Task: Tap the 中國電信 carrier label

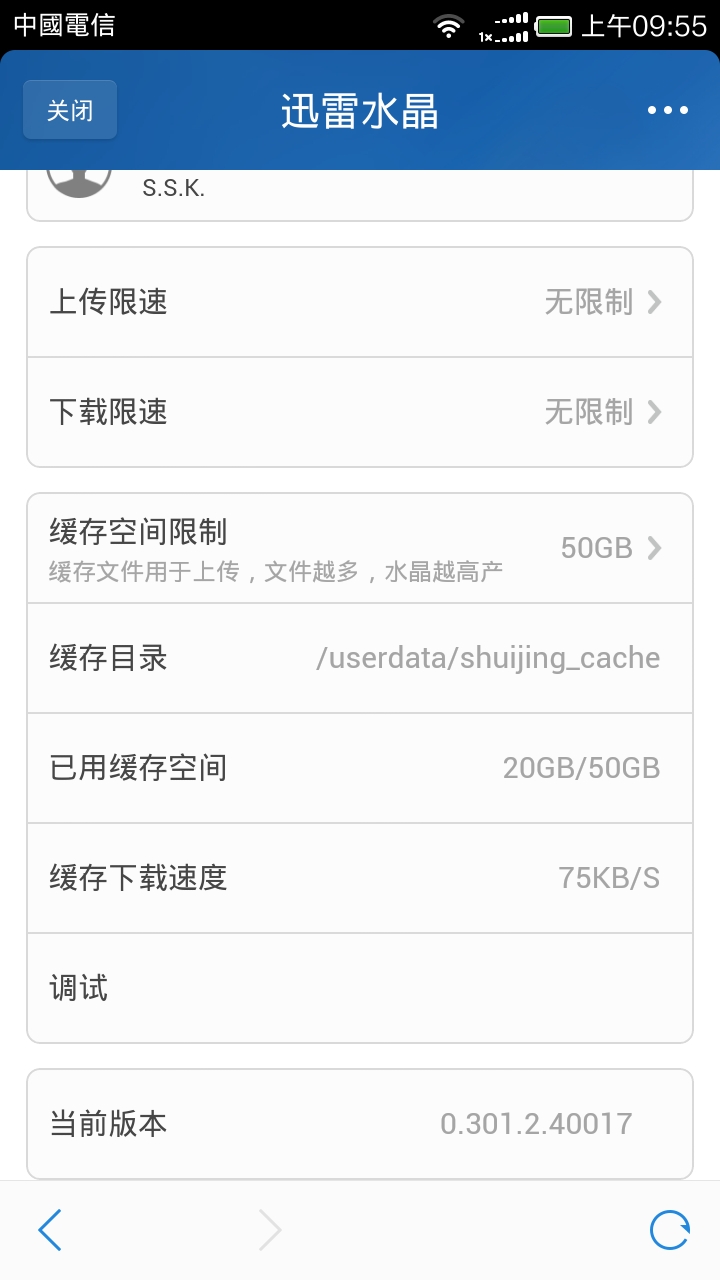Action: (x=63, y=24)
